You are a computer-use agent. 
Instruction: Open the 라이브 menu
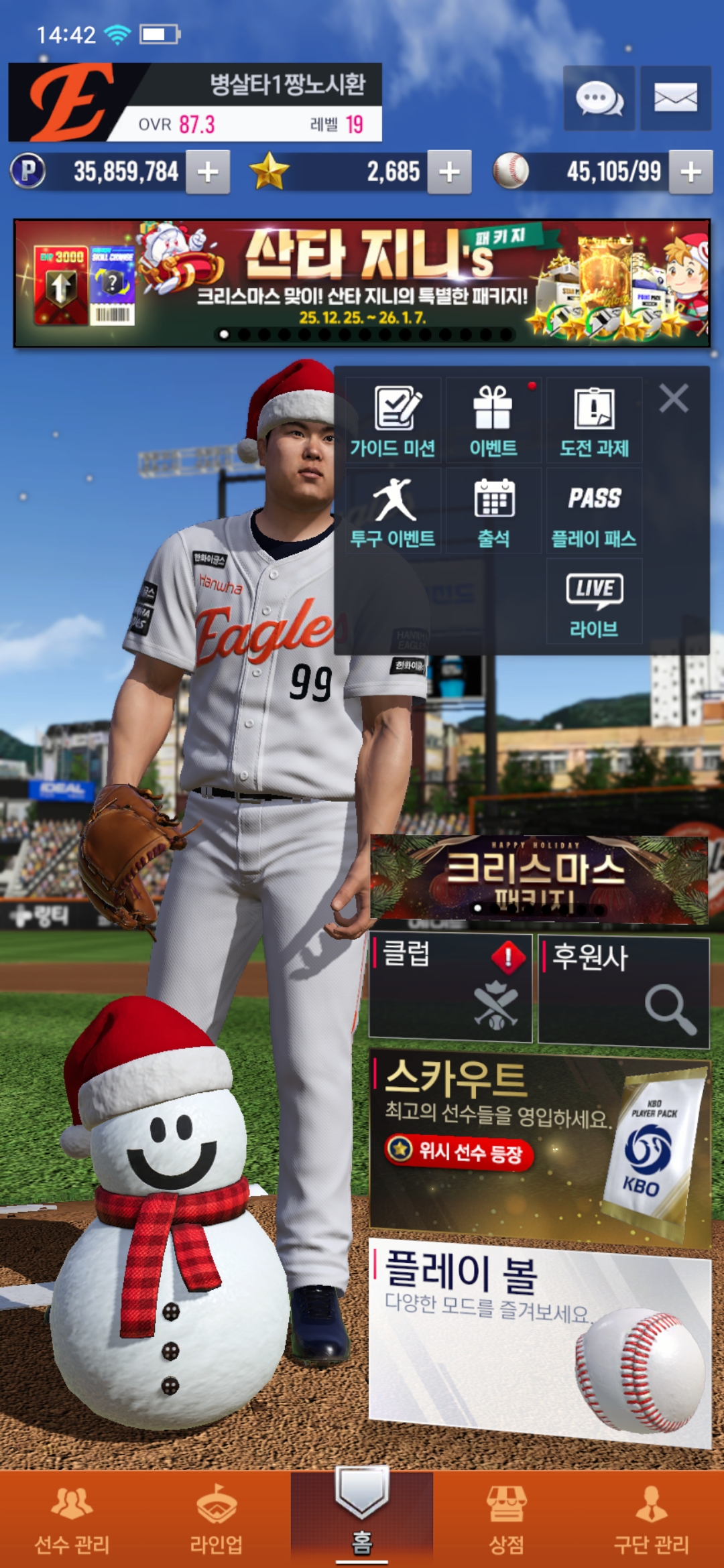click(594, 602)
